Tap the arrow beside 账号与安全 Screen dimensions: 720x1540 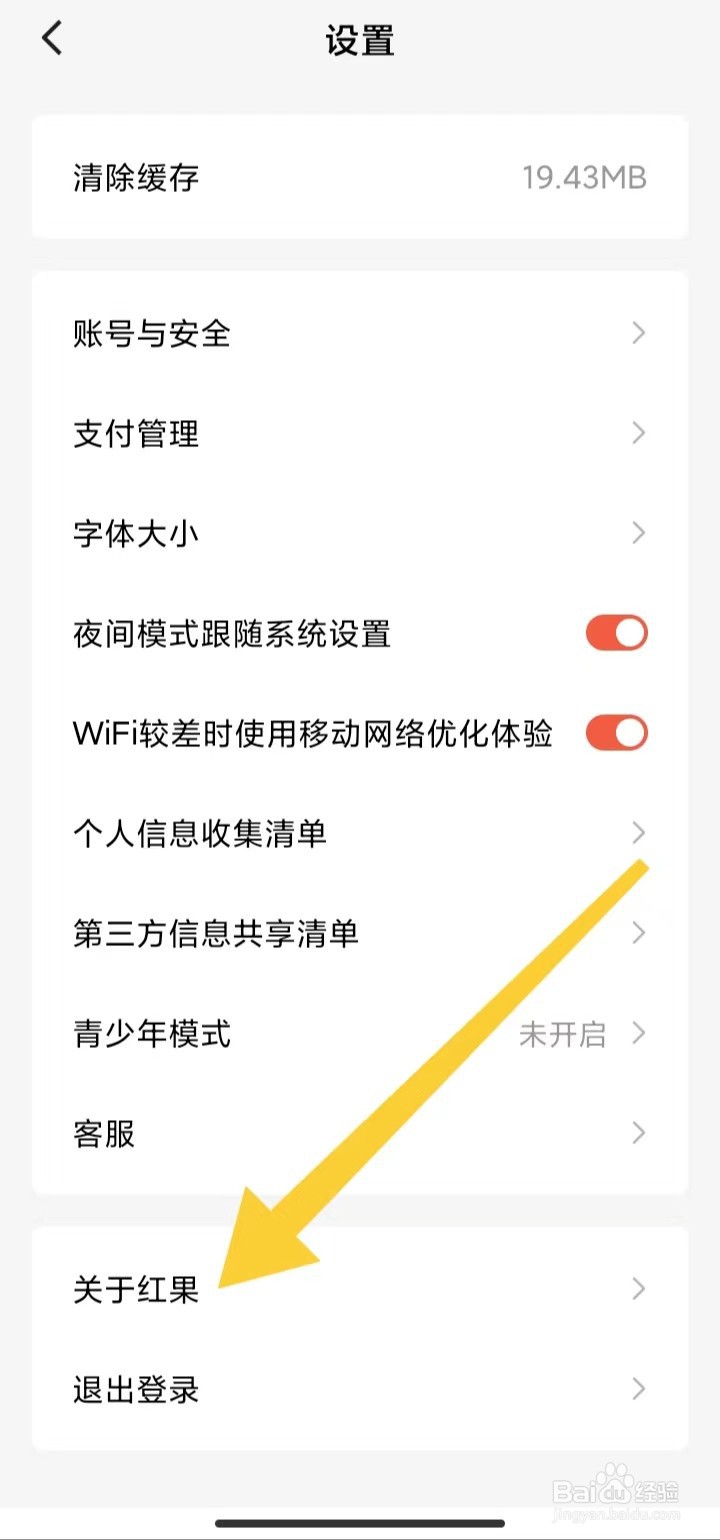[637, 334]
